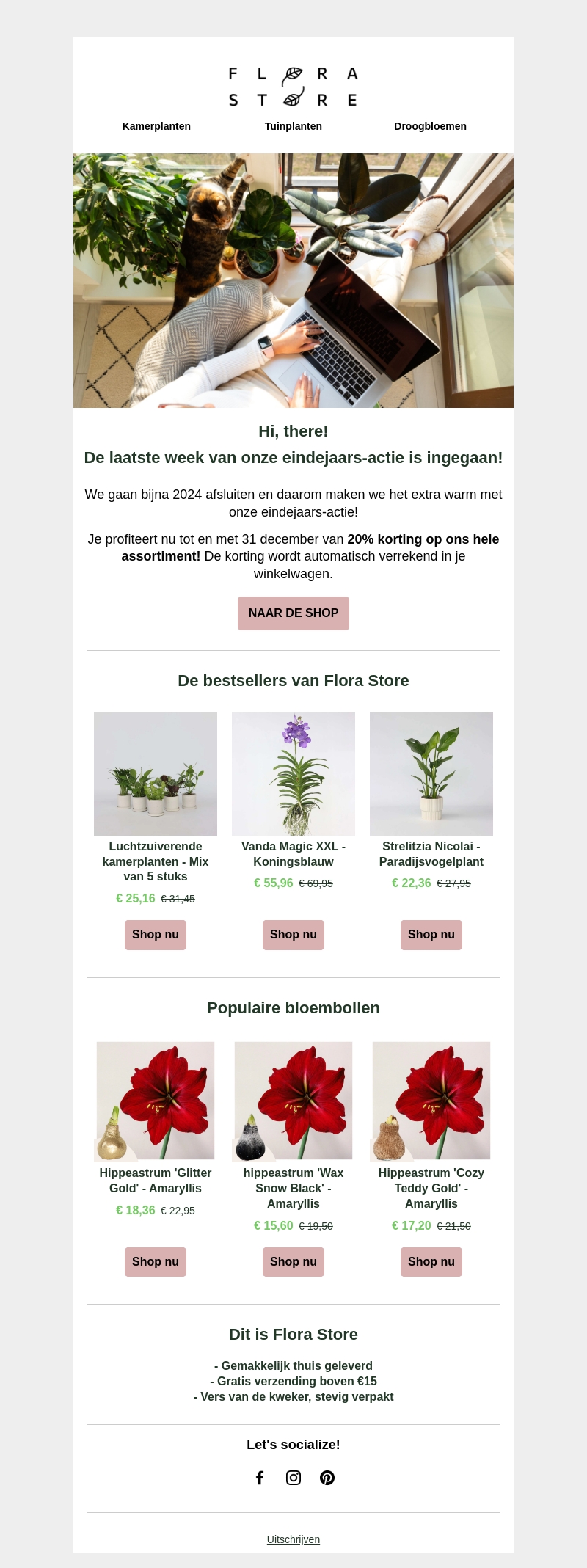This screenshot has height=1568, width=587.
Task: Shop the Hippeastrum 'Cozy Teddy Gold' Amaryllis
Action: coord(431,1262)
